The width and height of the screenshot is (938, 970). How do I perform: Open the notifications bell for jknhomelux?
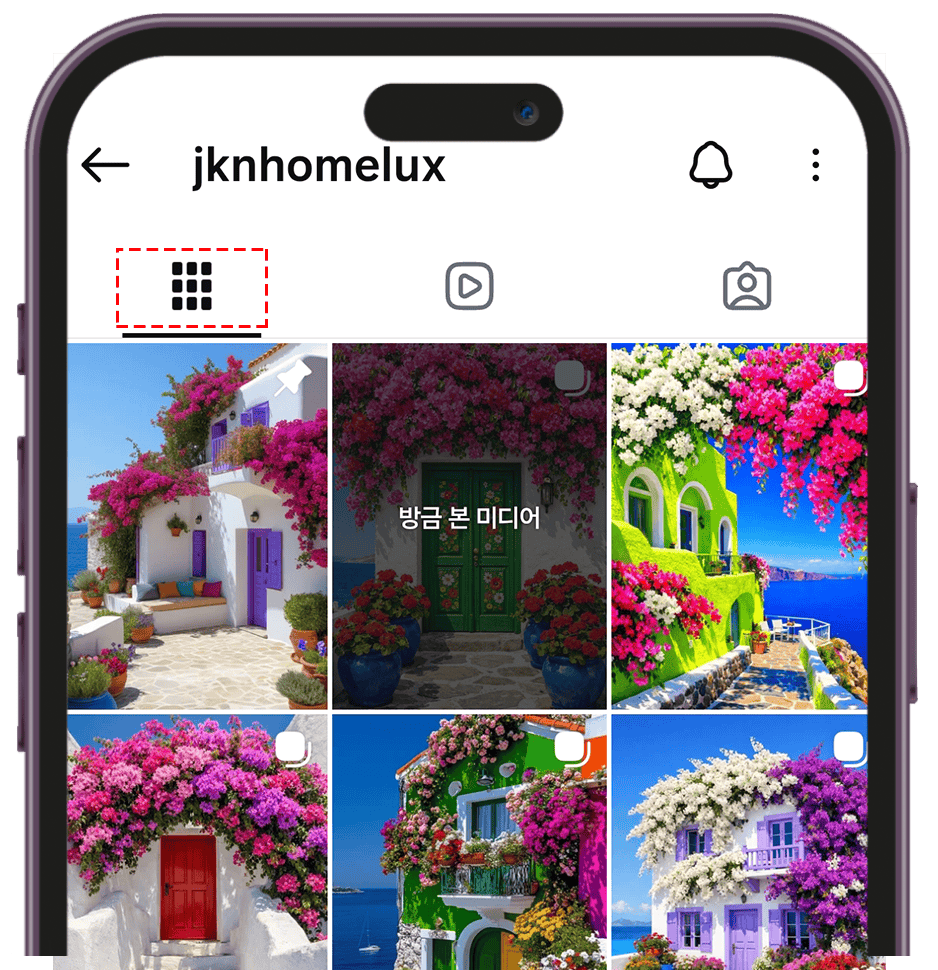pos(710,165)
